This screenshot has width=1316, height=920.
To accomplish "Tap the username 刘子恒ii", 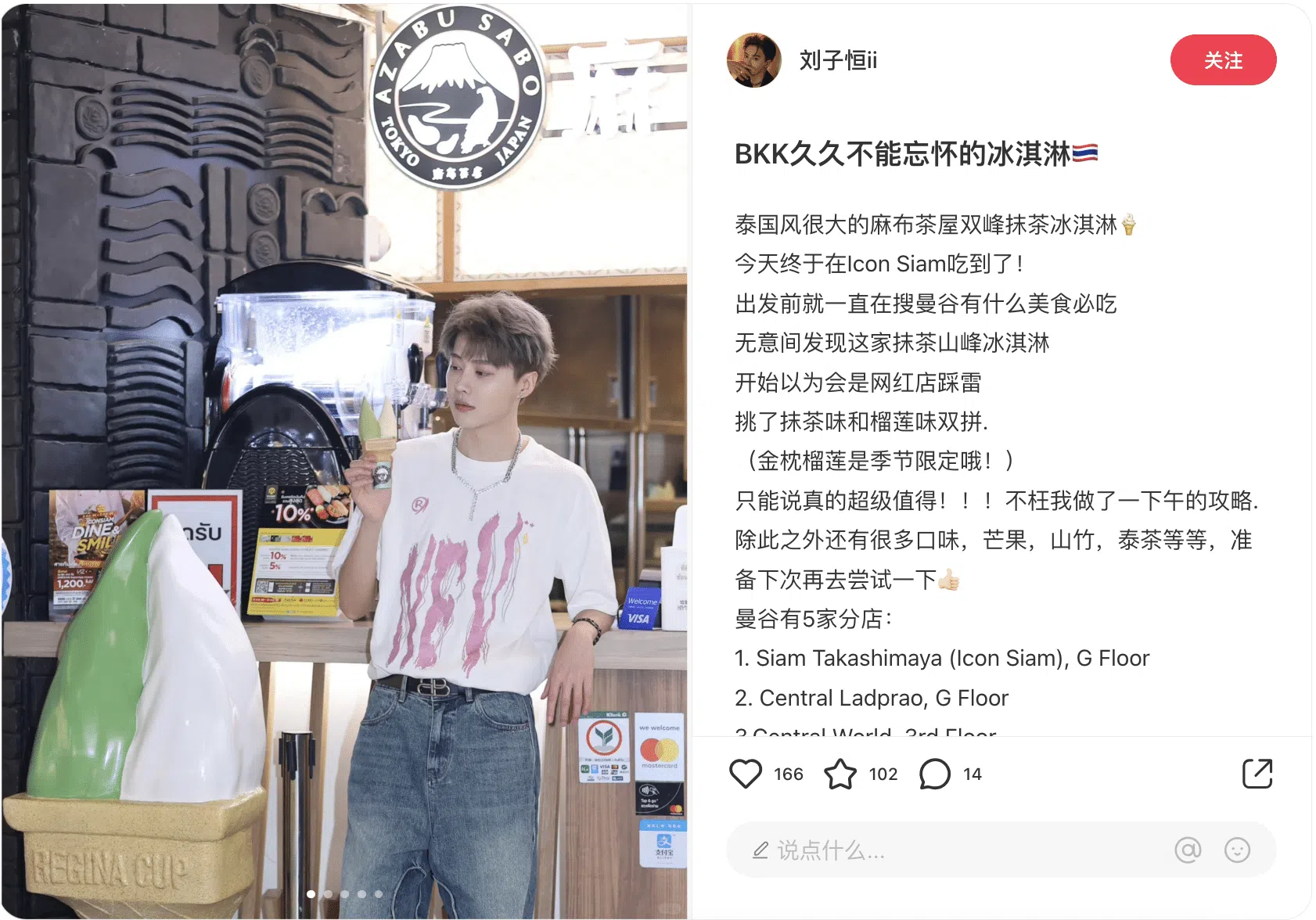I will pyautogui.click(x=838, y=60).
